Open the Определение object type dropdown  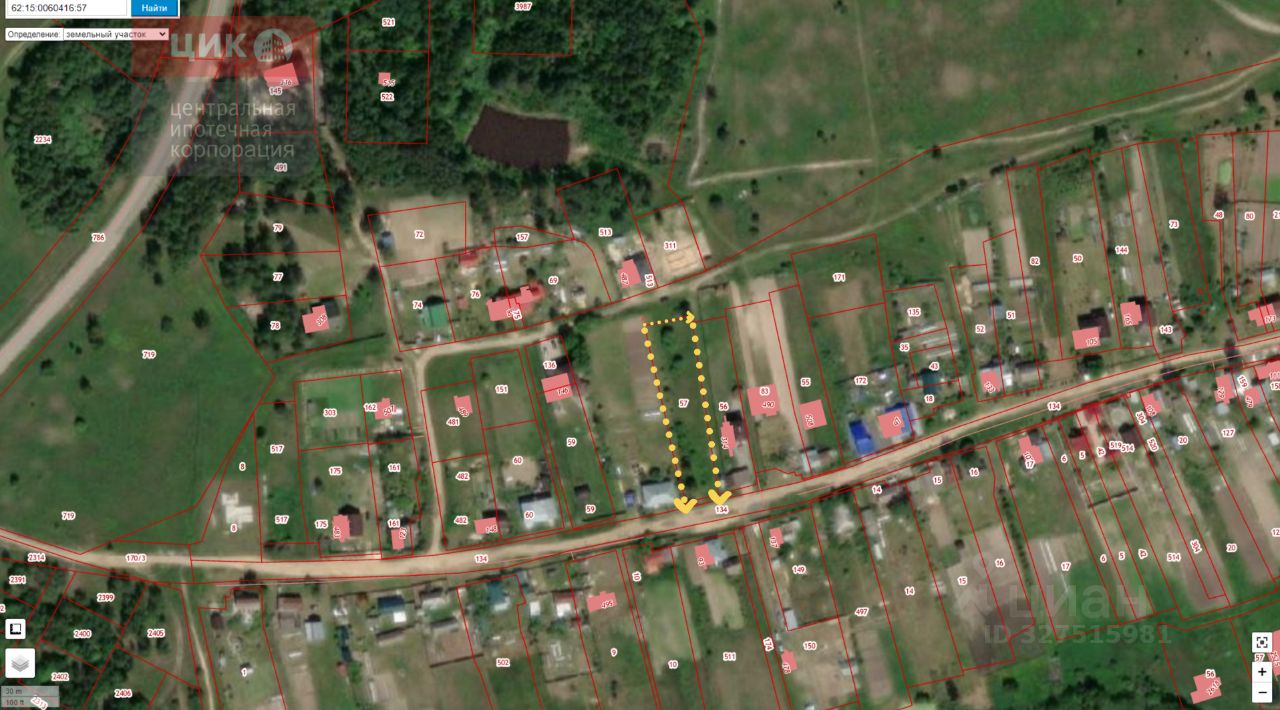pos(115,34)
